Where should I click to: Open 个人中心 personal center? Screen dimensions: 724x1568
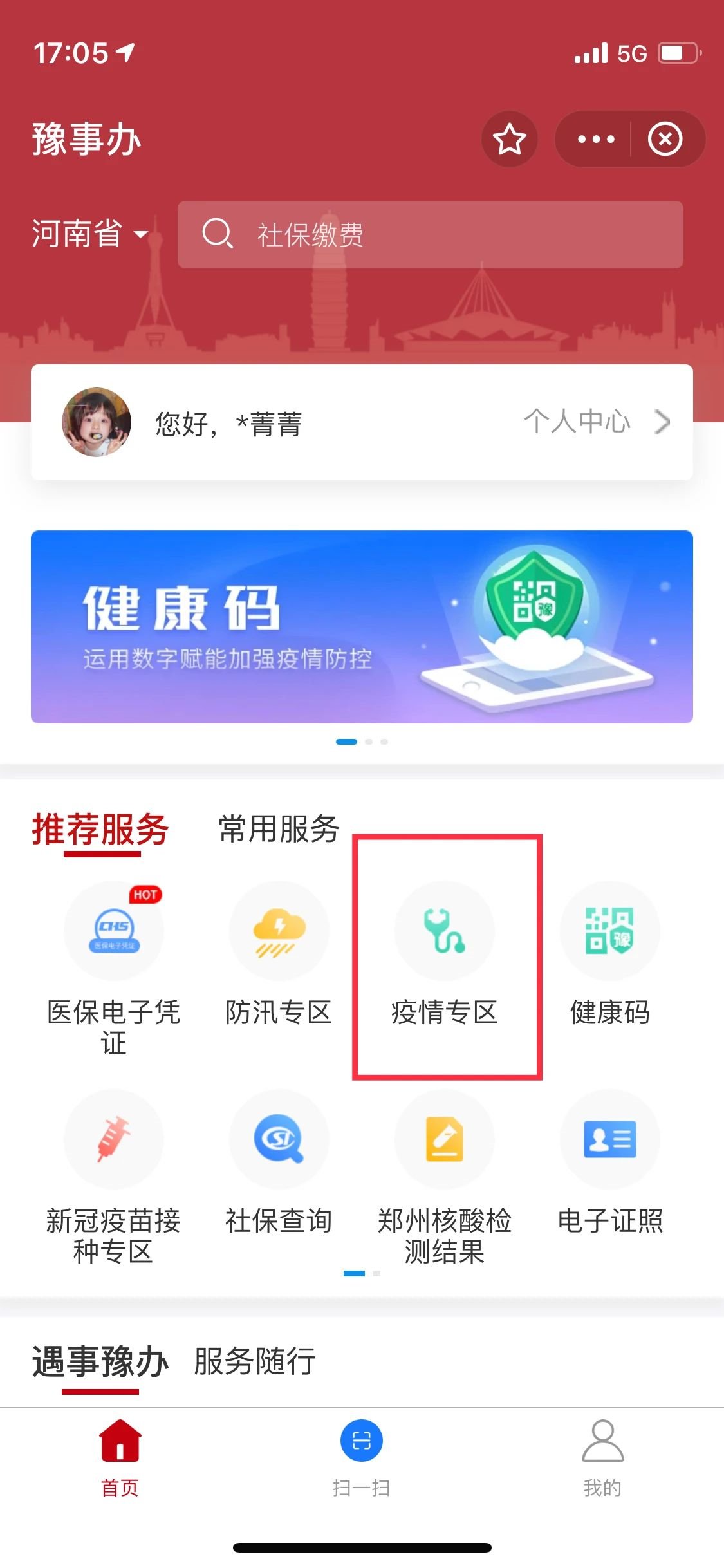coord(595,422)
